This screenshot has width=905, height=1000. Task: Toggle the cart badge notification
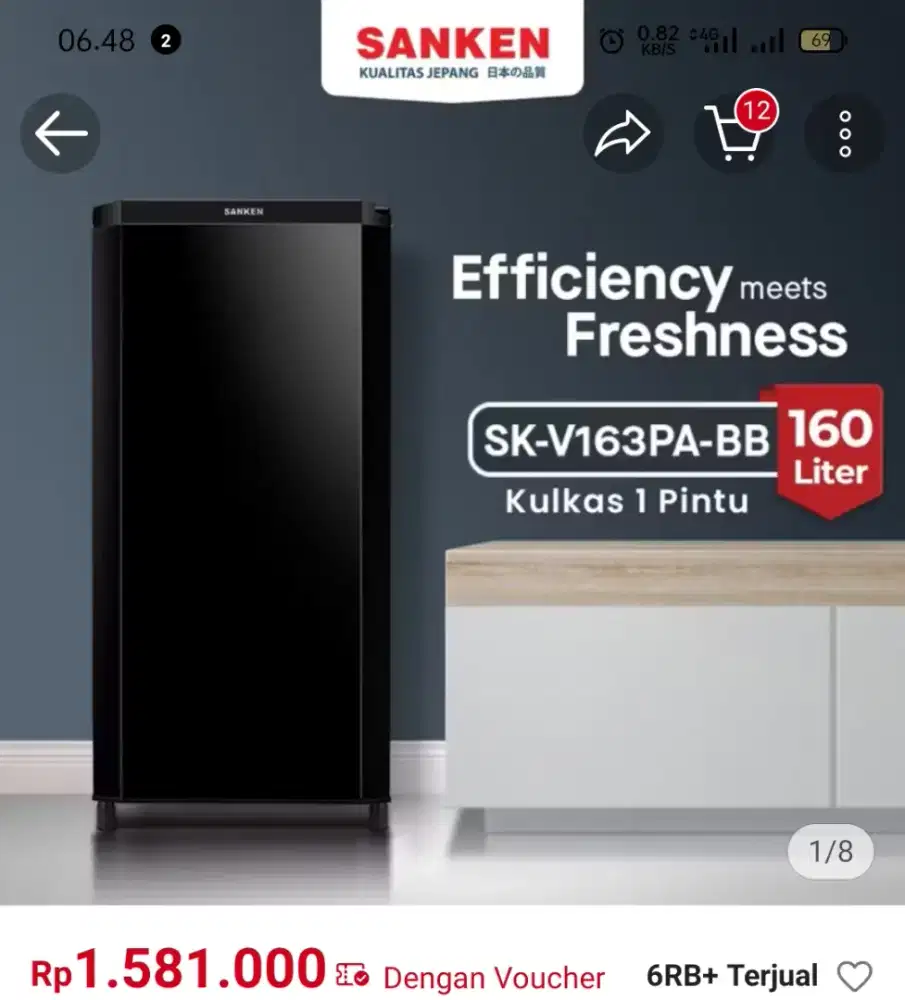pos(758,113)
